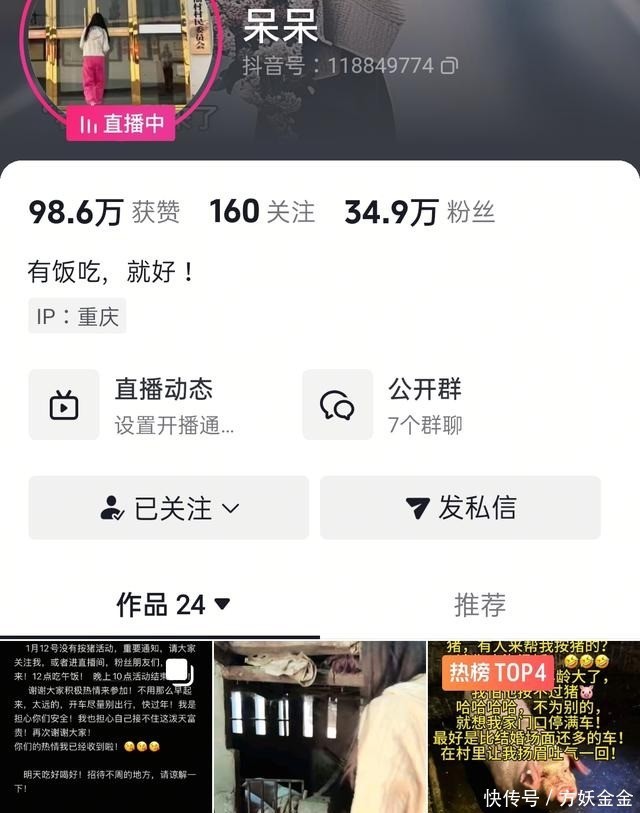This screenshot has width=640, height=813.
Task: View the 98.6万 likes received
Action: pyautogui.click(x=104, y=212)
